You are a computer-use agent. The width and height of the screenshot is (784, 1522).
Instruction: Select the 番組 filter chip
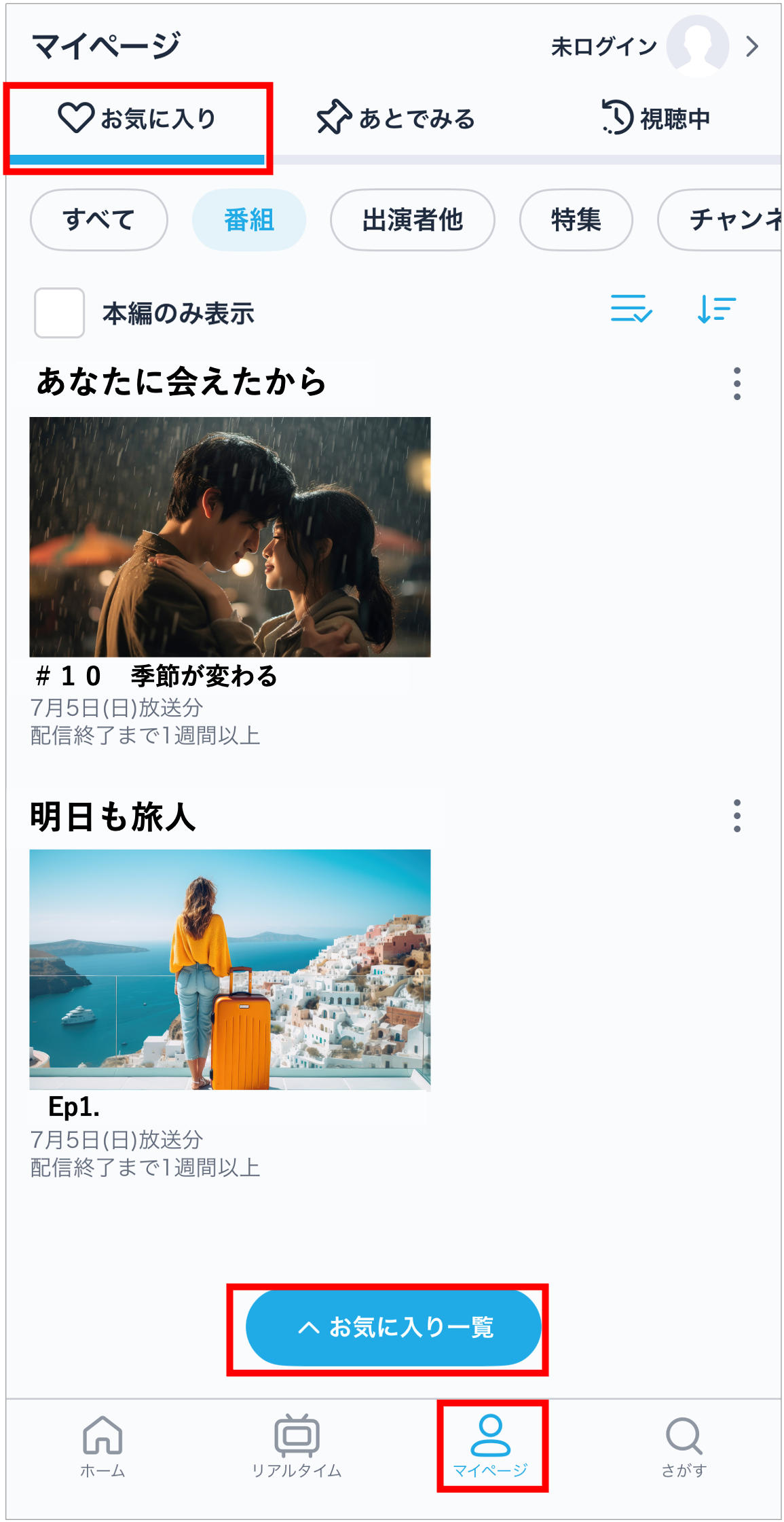[249, 219]
